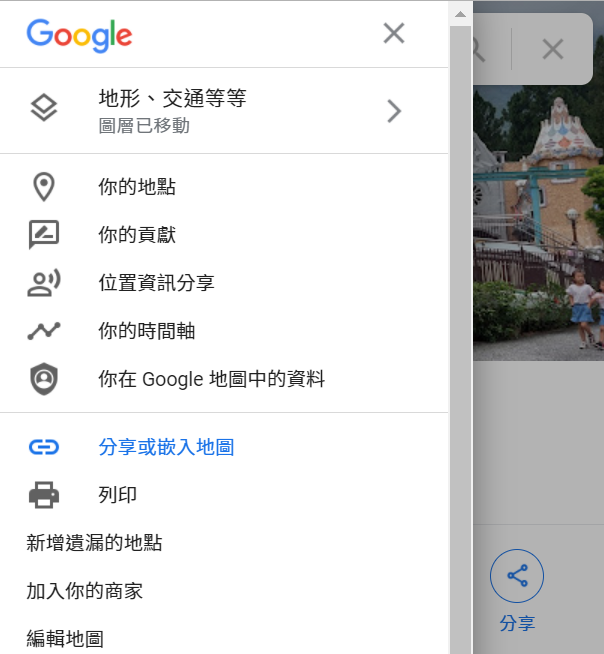Expand 地形、交通等等 layers option

coord(223,110)
